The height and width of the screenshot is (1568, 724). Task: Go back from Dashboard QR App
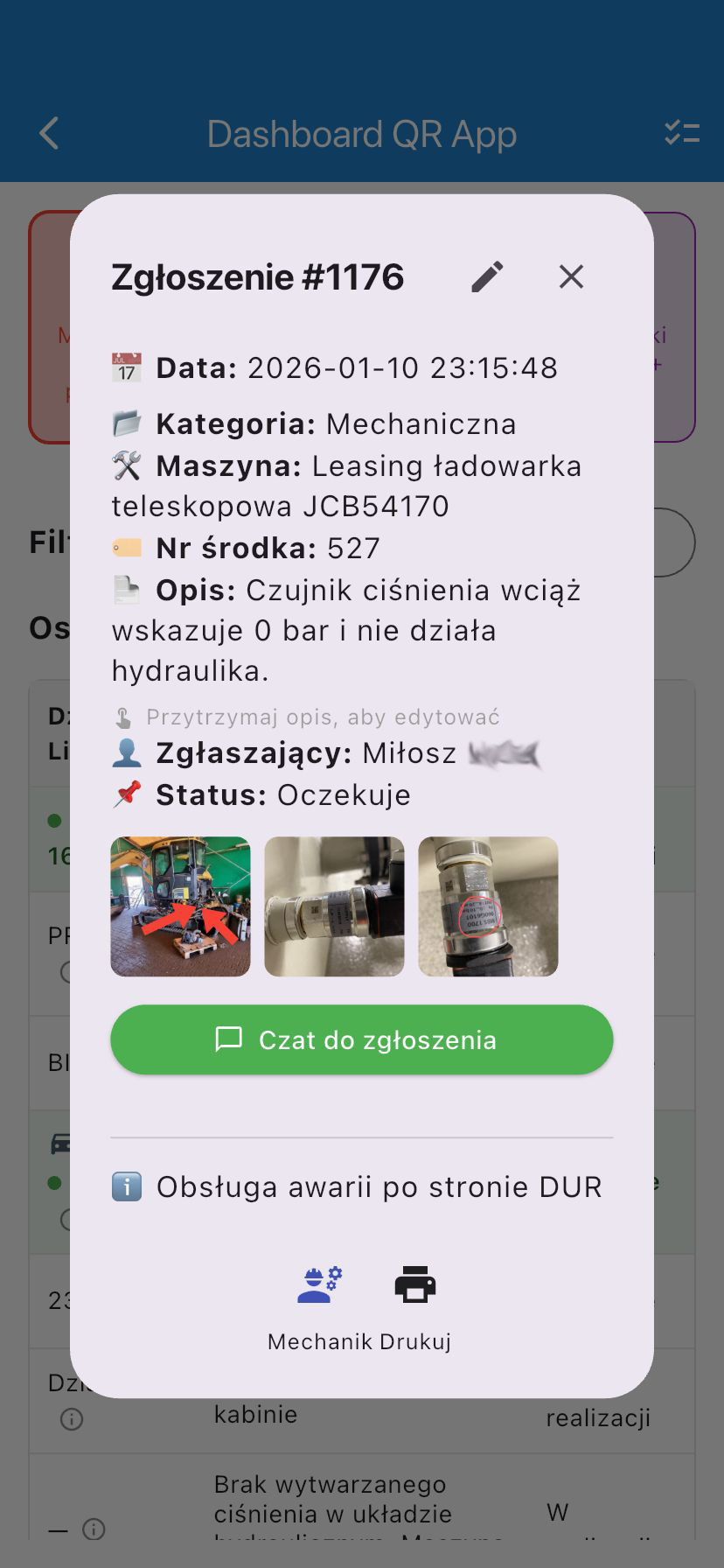point(50,134)
